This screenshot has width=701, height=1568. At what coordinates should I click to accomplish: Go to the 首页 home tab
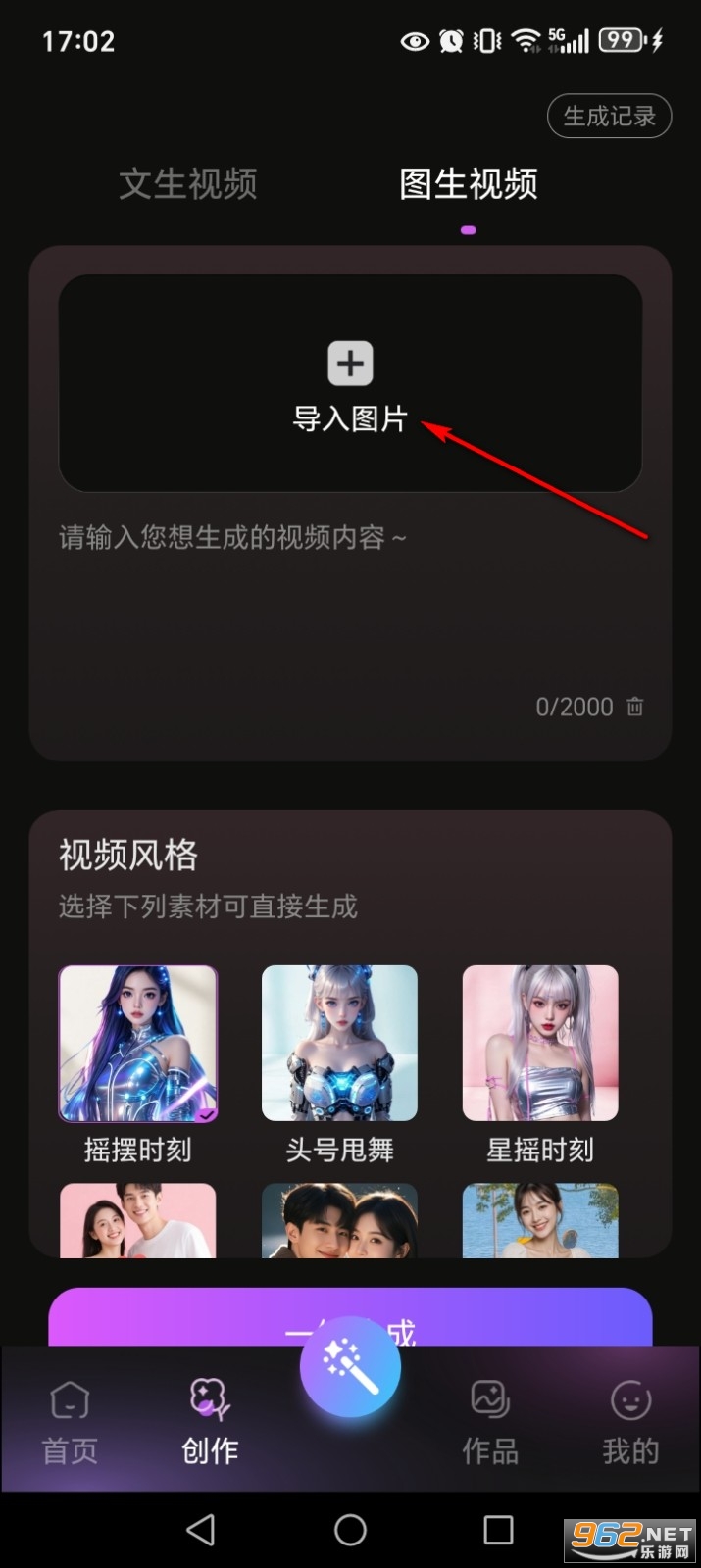point(70,1423)
